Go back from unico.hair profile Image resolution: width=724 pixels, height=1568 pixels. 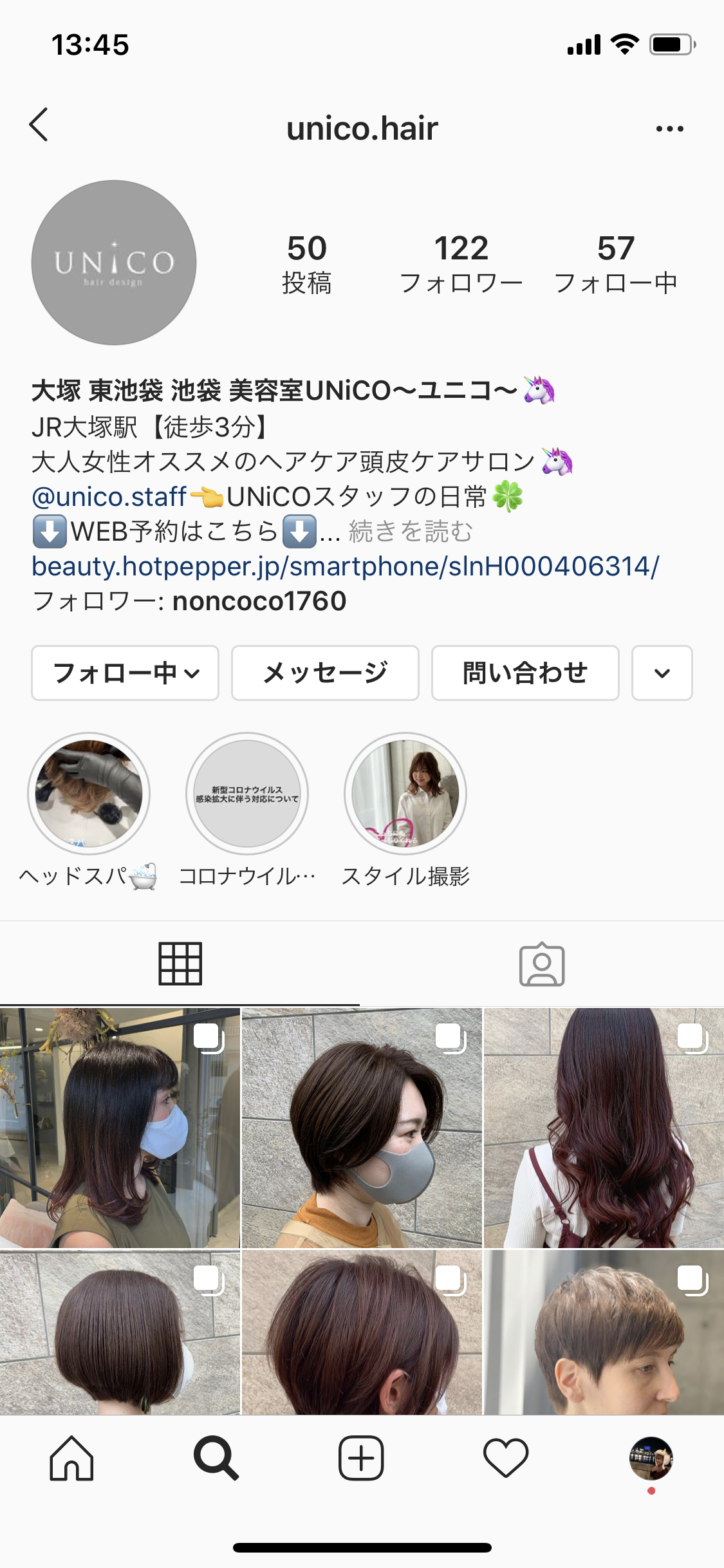(39, 125)
